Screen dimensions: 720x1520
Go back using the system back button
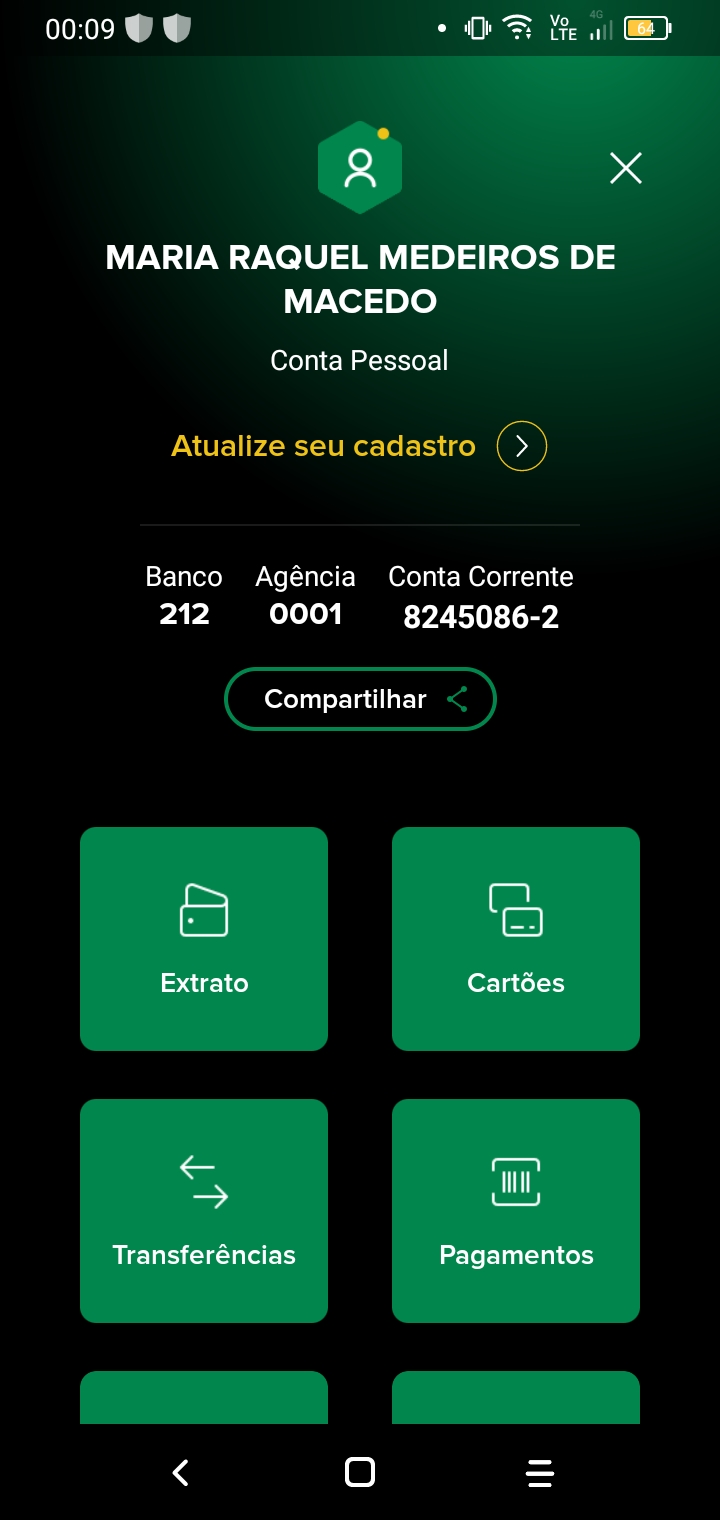pos(181,1472)
